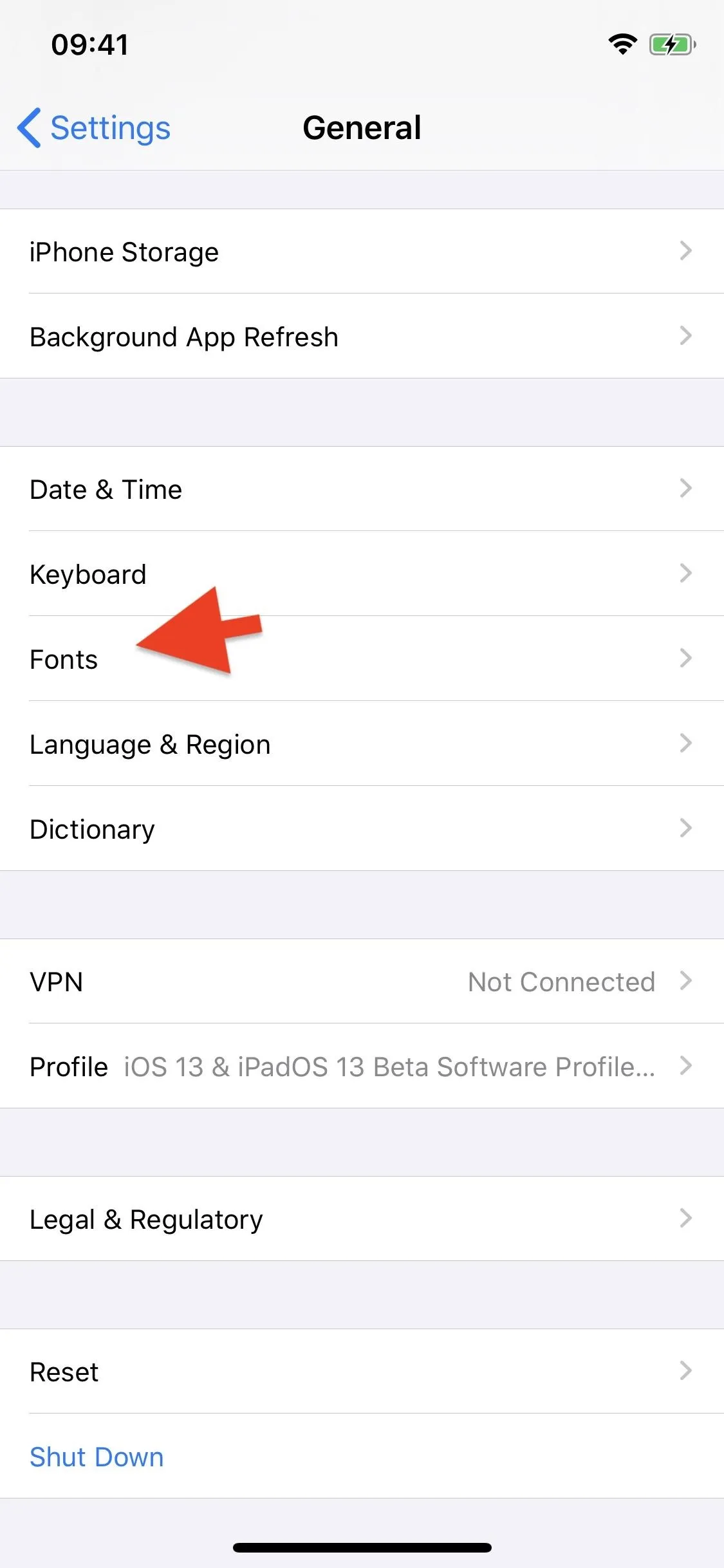View the iOS 13 Beta Software Profile
Screen dimensions: 724x1568
pyautogui.click(x=362, y=1066)
